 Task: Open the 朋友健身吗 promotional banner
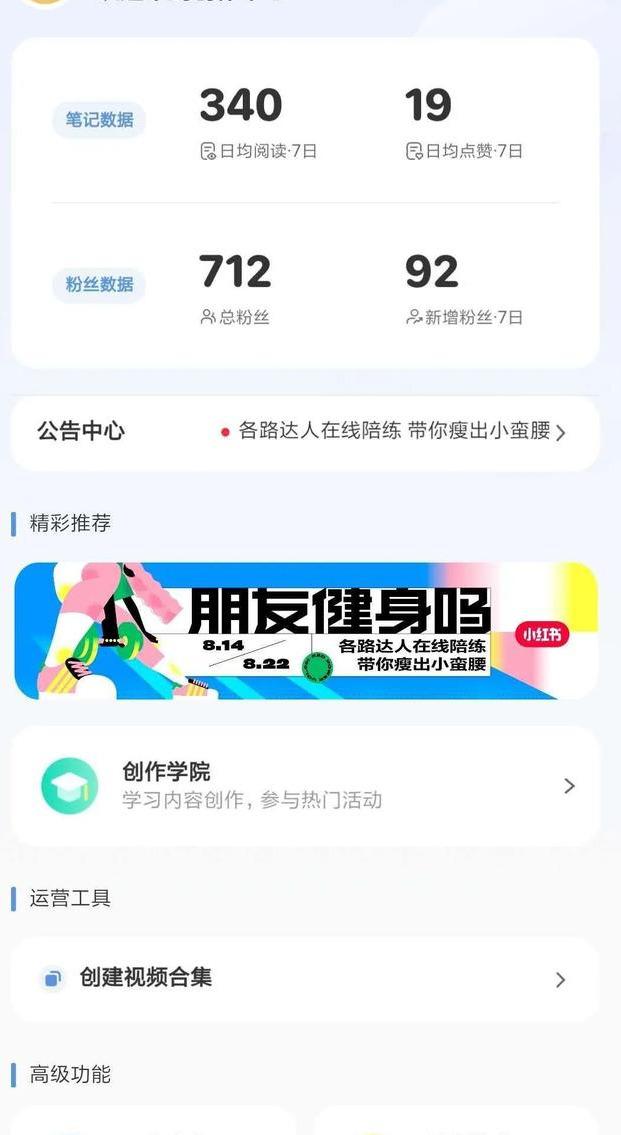(x=305, y=630)
